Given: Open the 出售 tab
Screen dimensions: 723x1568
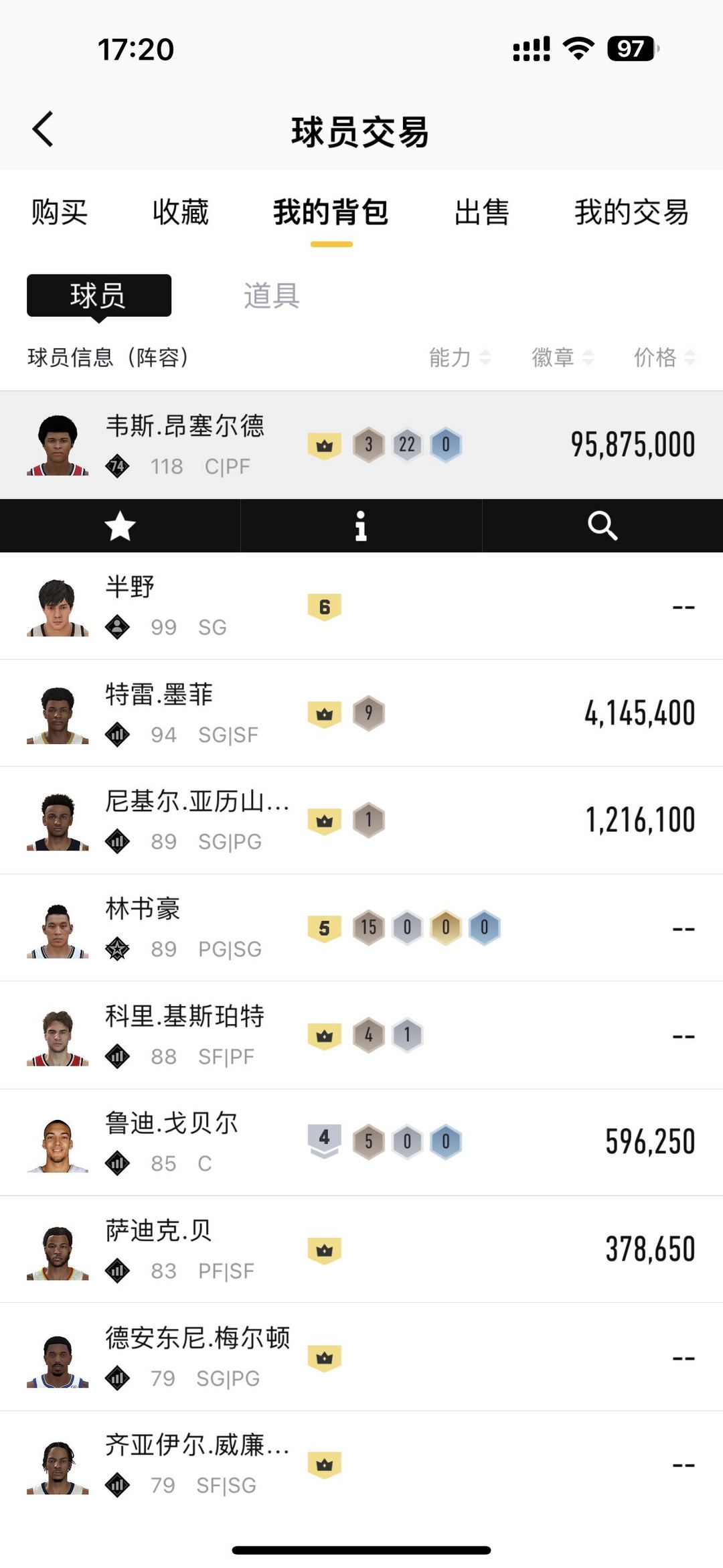Looking at the screenshot, I should pyautogui.click(x=481, y=212).
